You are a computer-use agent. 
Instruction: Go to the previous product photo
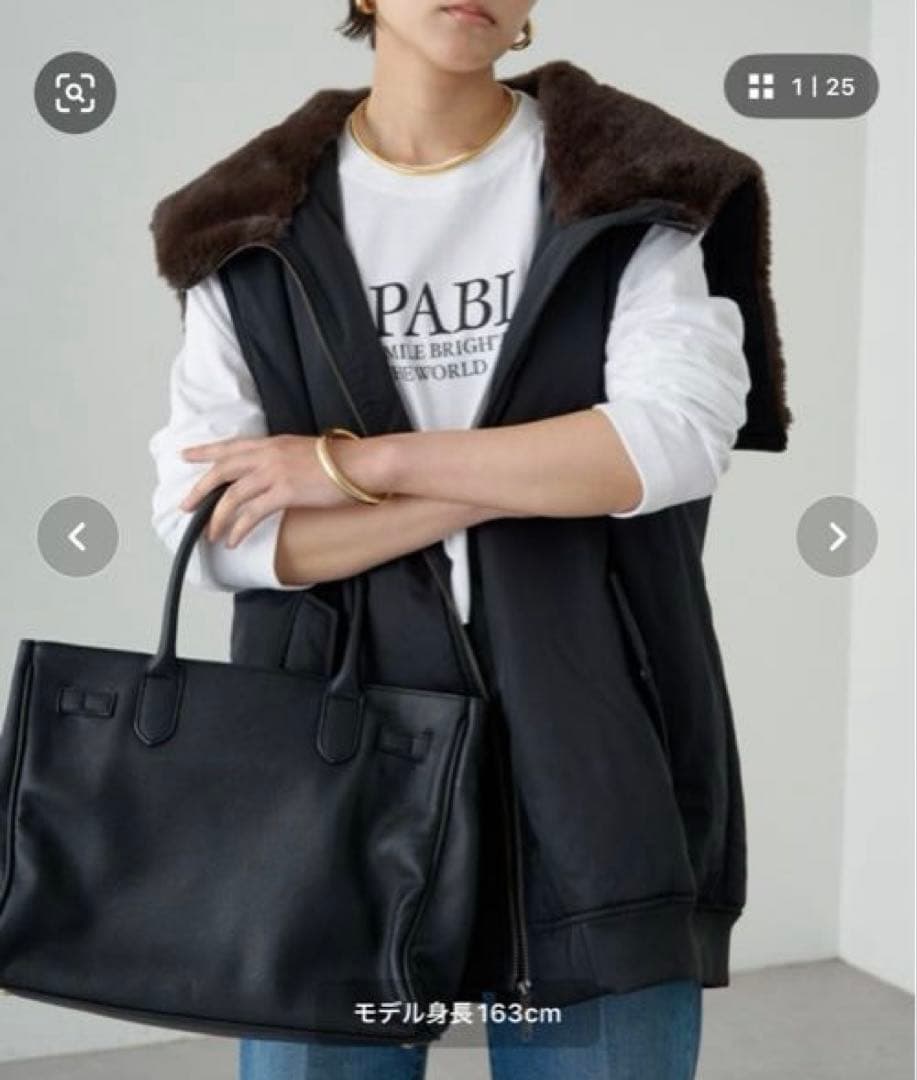[78, 537]
